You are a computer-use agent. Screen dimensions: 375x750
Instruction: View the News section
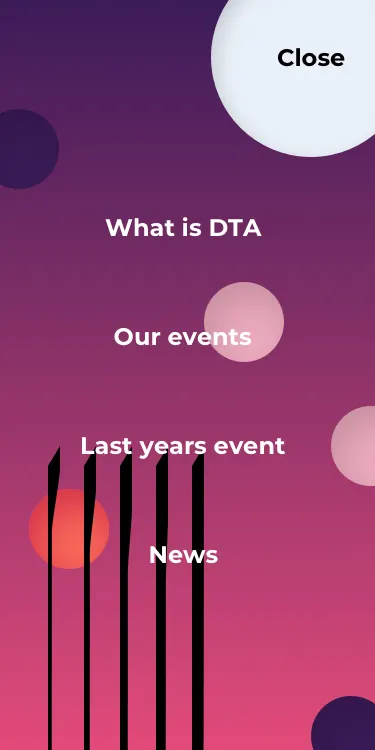(183, 555)
